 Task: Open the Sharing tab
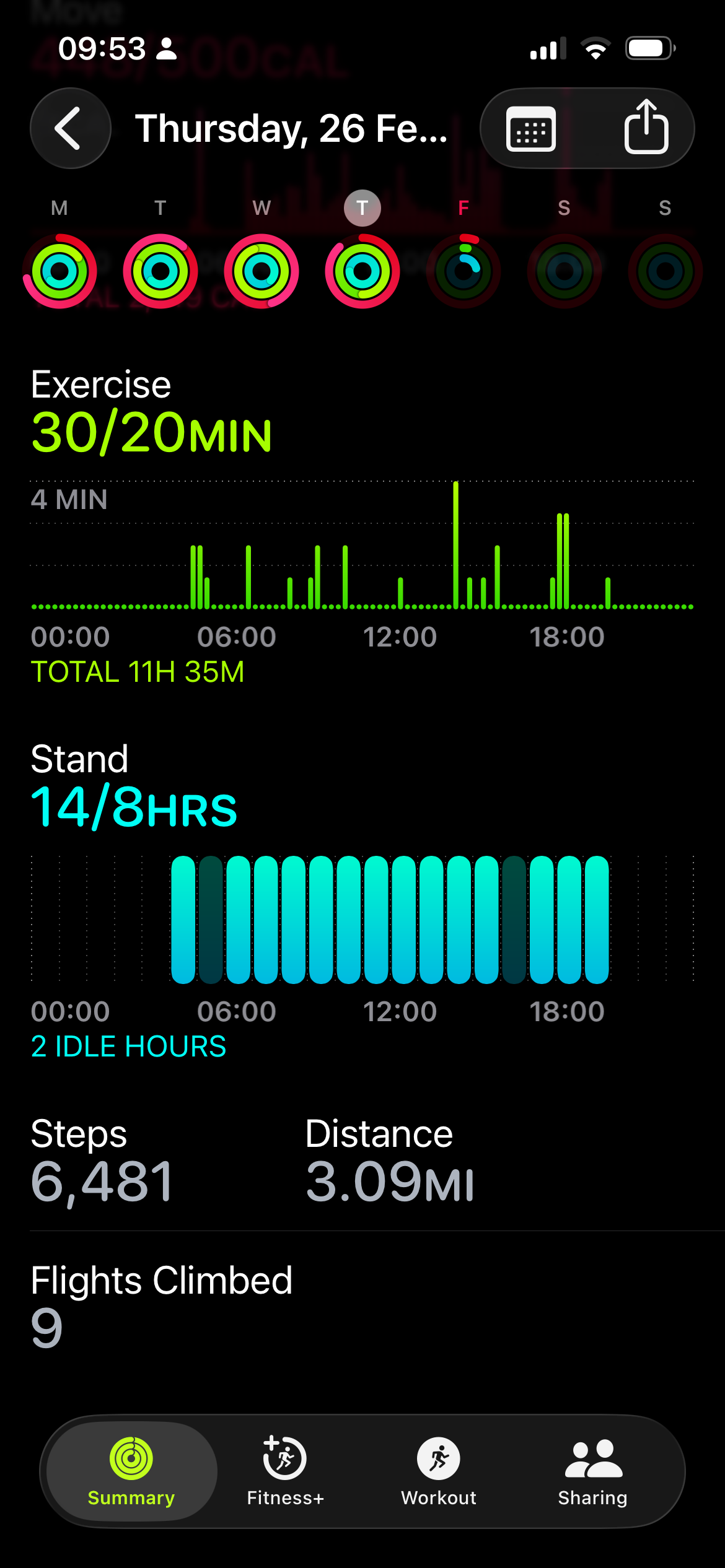pos(593,1471)
